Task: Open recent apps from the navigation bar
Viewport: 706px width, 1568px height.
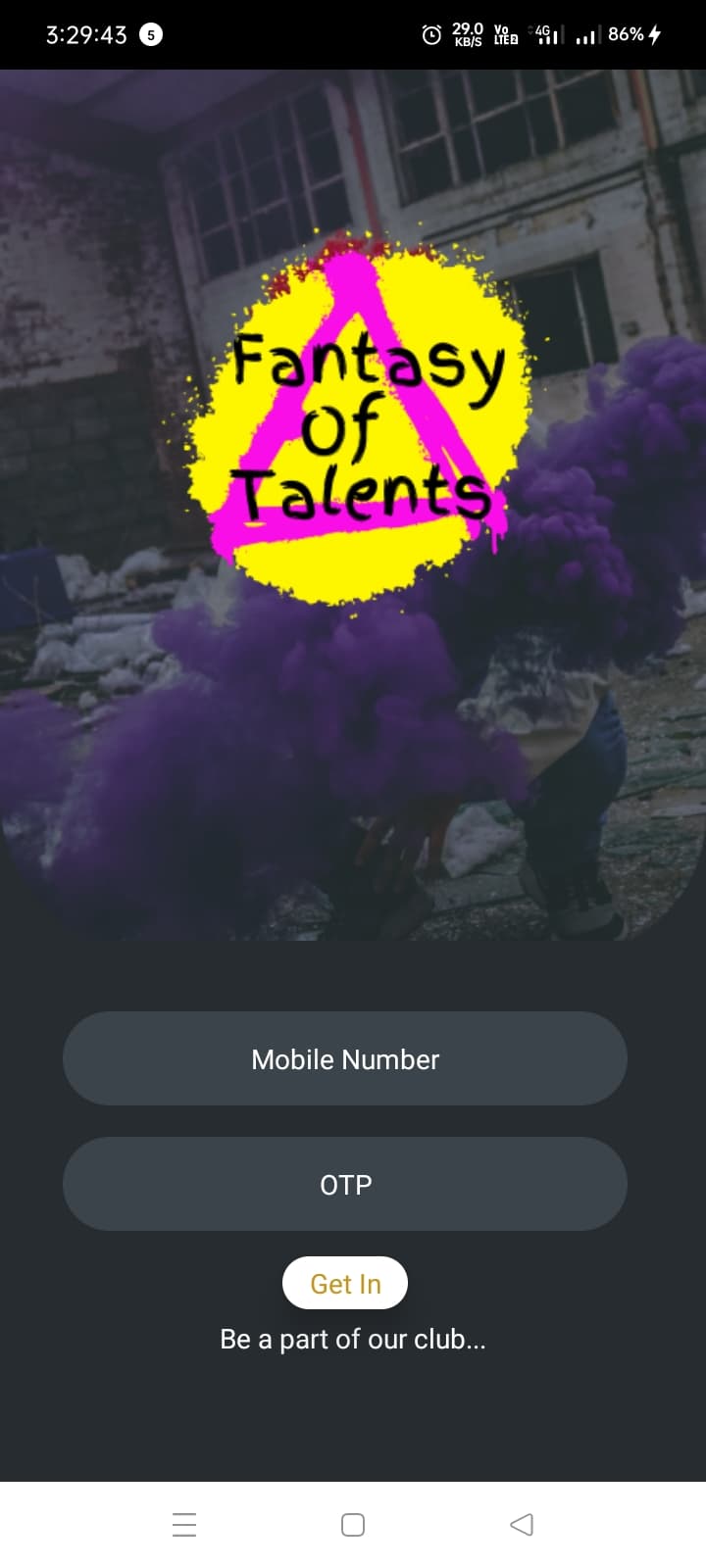Action: 184,1524
